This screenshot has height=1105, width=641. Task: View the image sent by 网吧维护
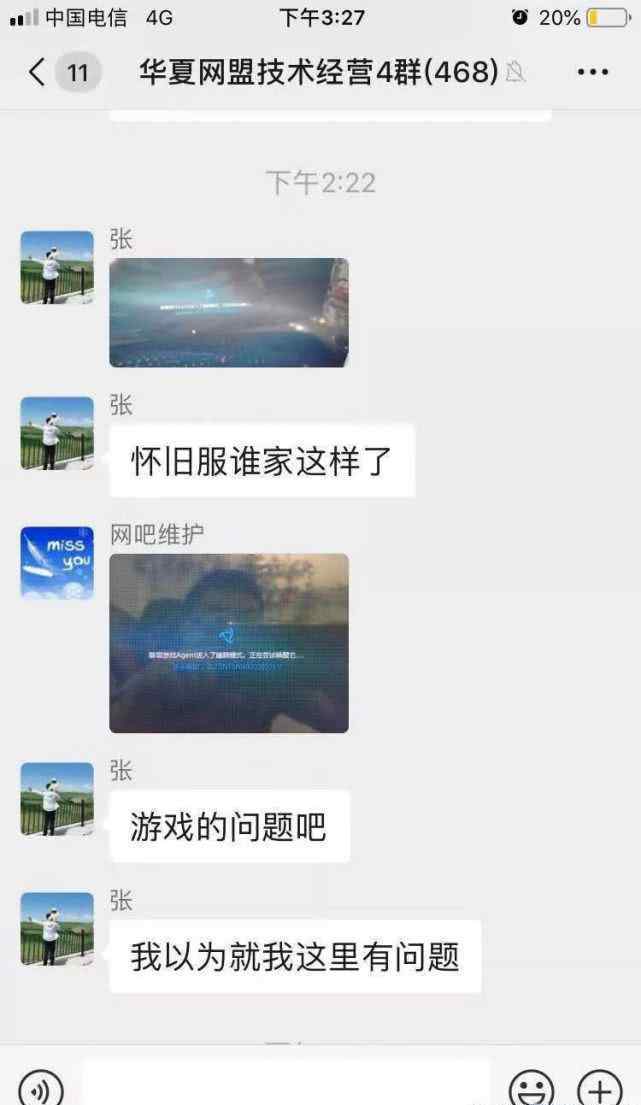(x=229, y=643)
